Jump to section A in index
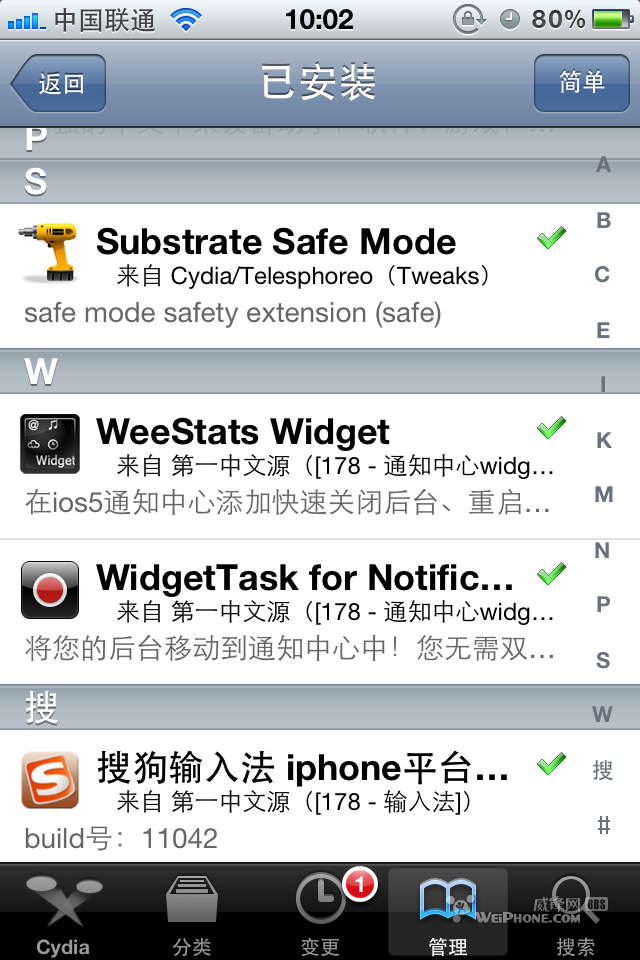 pos(603,165)
